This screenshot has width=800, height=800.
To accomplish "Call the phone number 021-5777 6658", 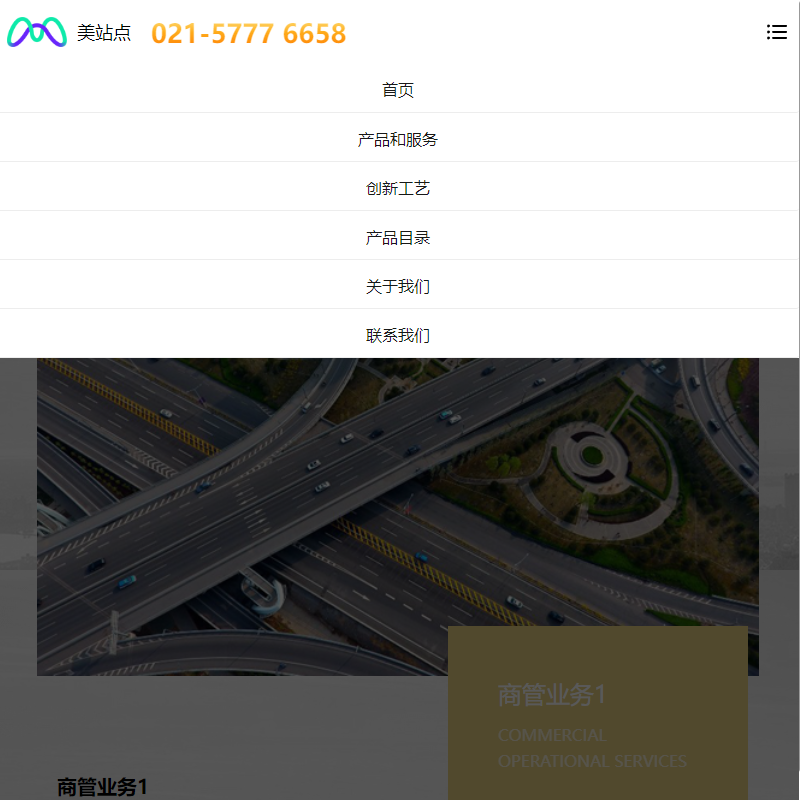I will [x=248, y=34].
